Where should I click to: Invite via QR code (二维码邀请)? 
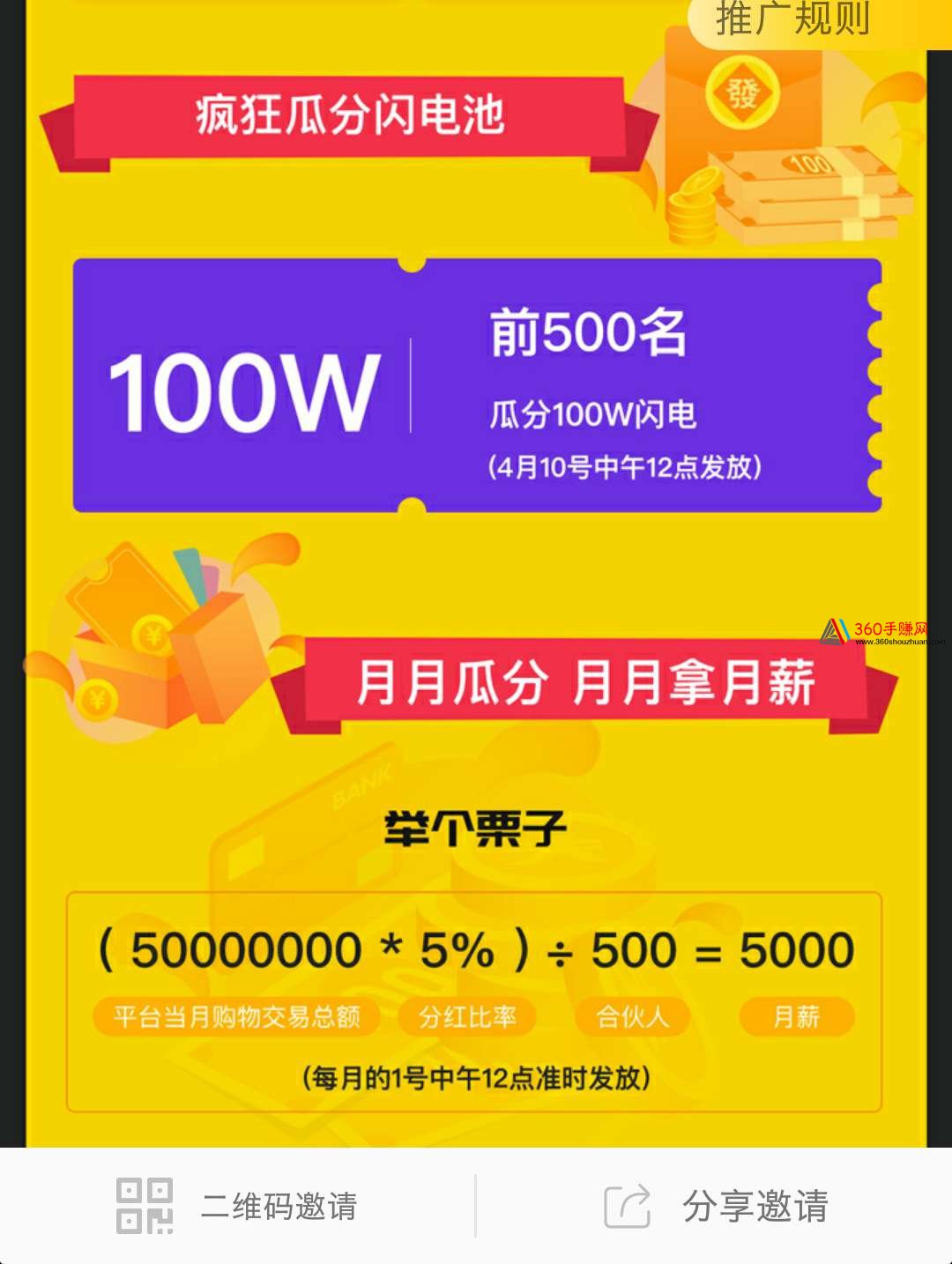tap(238, 1206)
